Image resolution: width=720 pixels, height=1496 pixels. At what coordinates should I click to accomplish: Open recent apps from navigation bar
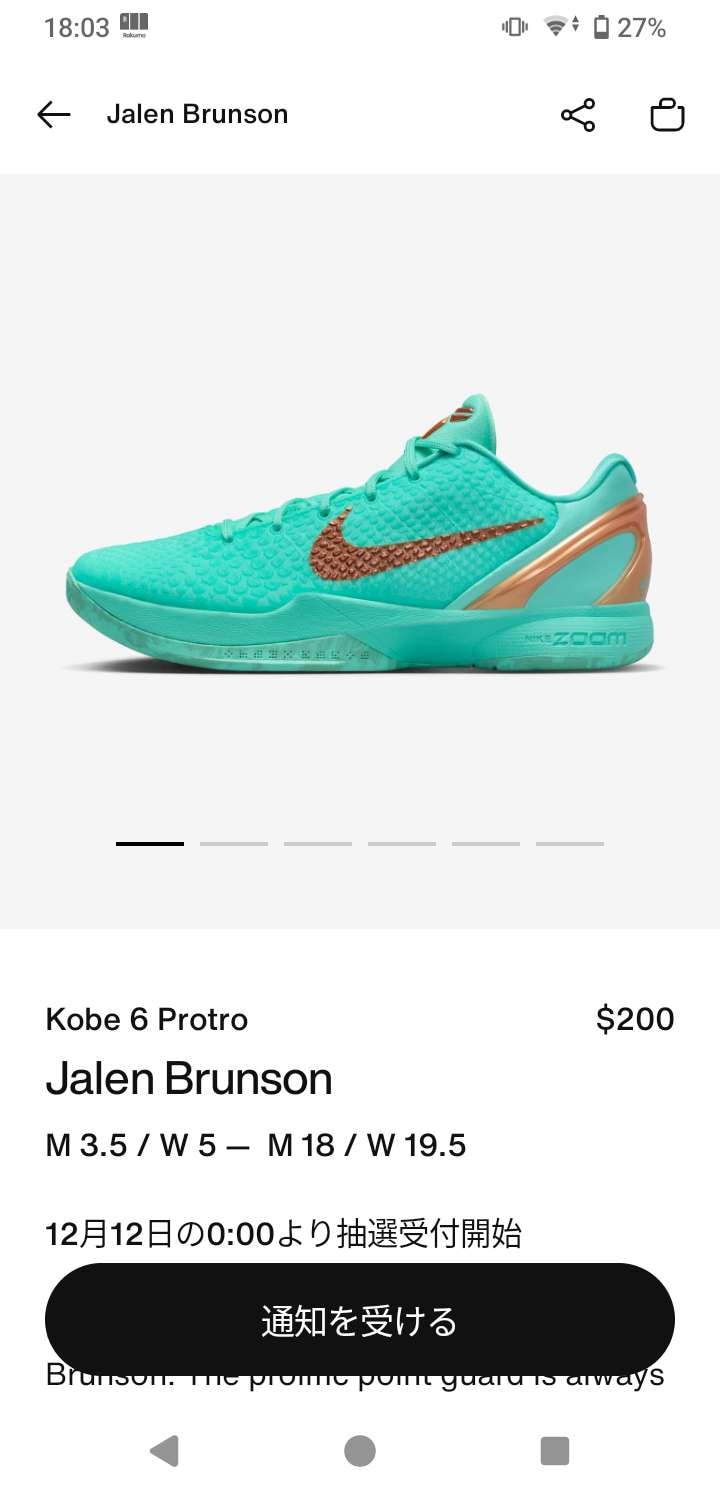click(x=554, y=1450)
